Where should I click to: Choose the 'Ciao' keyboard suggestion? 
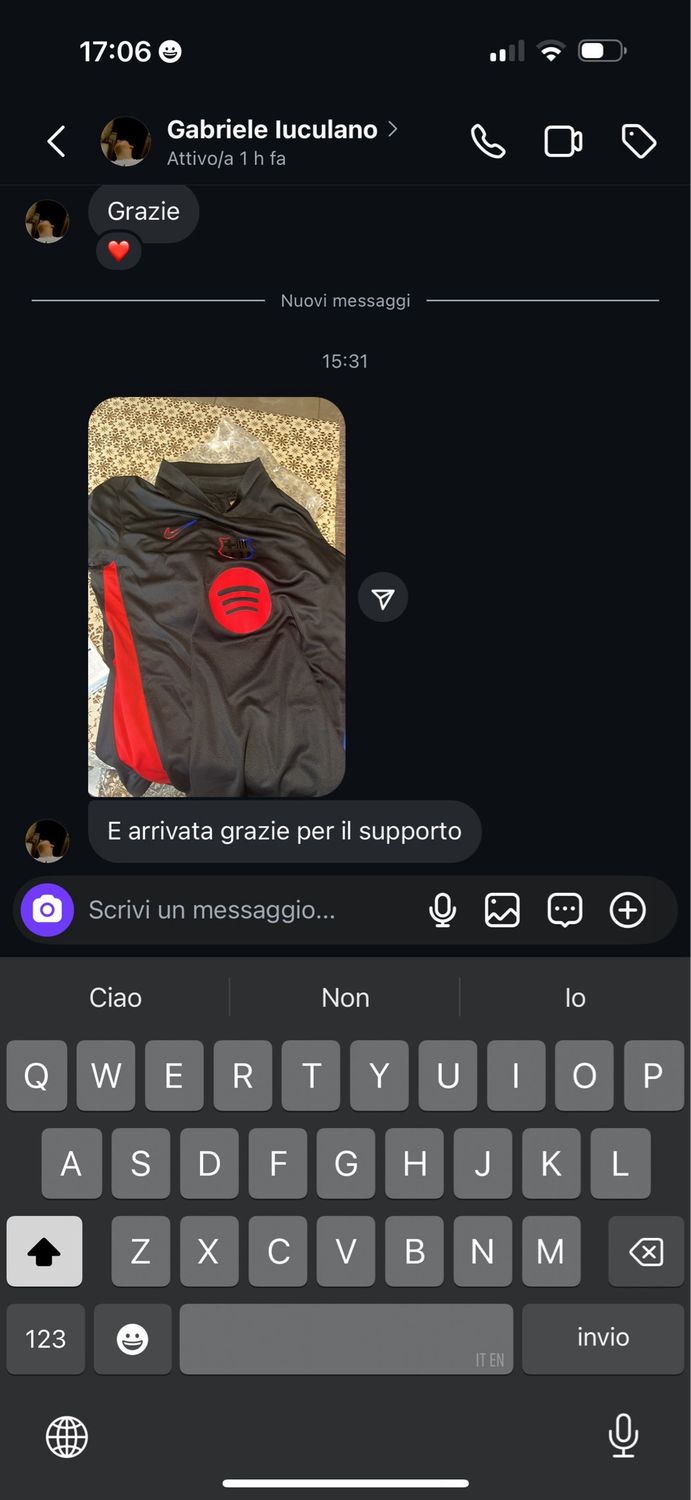pos(115,998)
